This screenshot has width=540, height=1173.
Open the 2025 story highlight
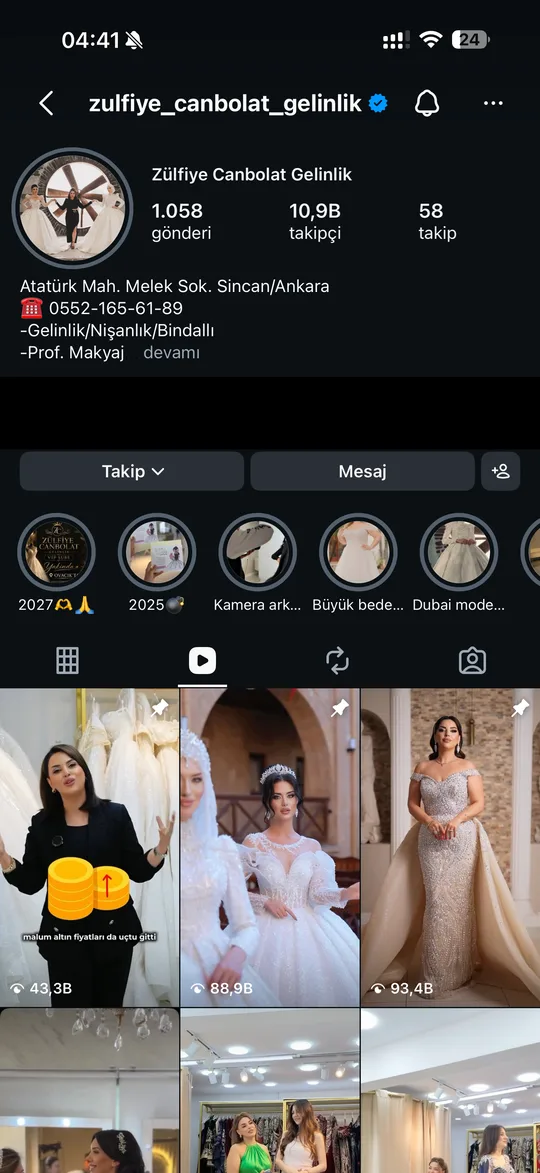point(157,552)
